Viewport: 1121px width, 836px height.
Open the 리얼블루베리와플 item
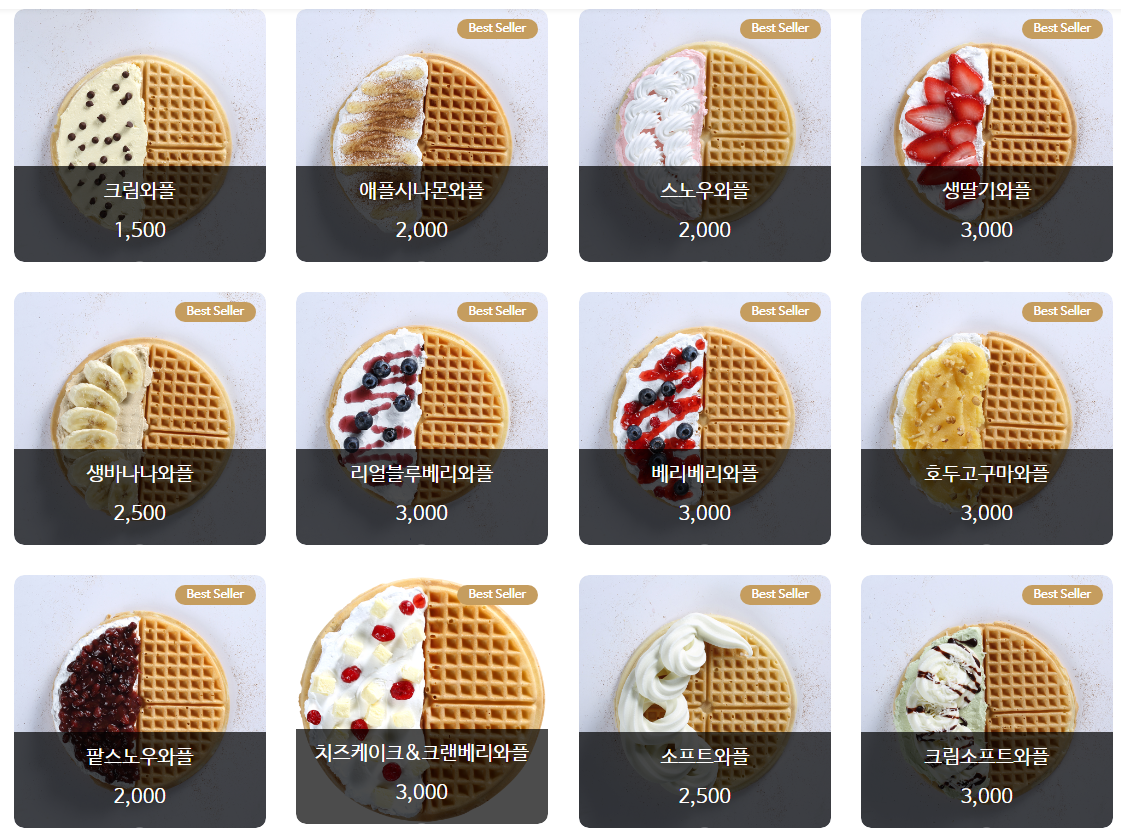(422, 418)
